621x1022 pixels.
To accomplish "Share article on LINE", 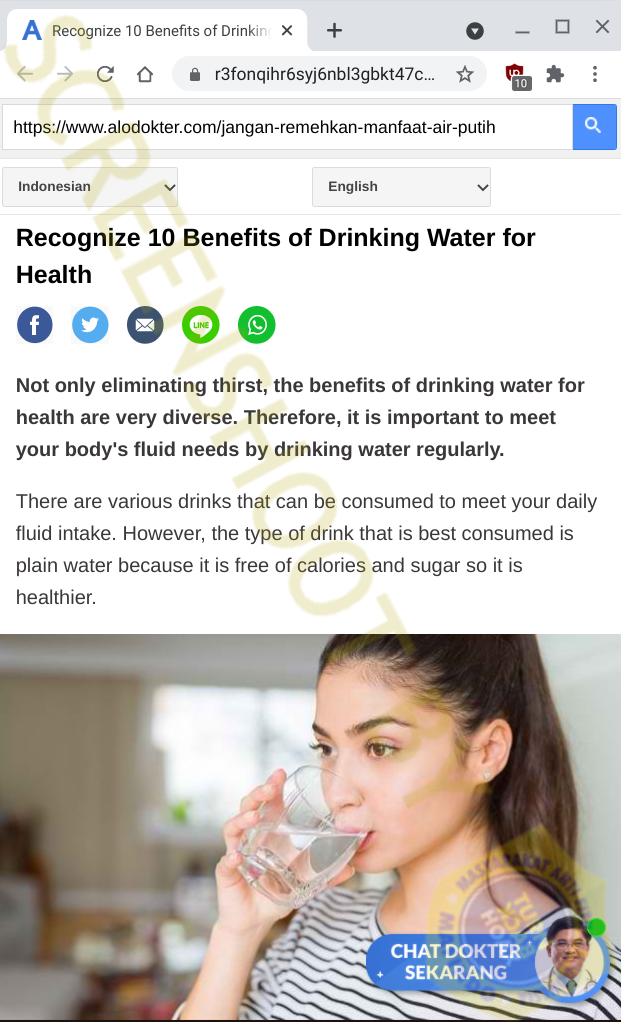I will [x=200, y=325].
